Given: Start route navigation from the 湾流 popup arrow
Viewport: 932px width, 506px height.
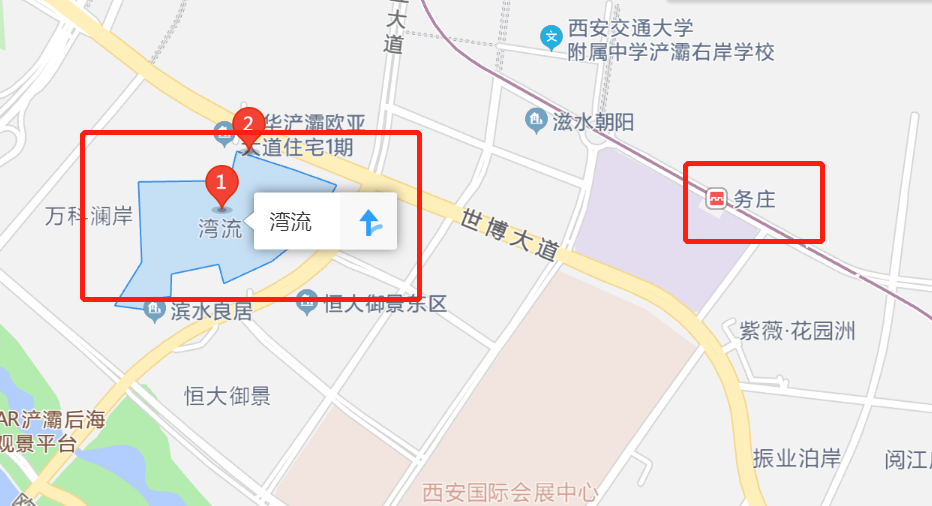Looking at the screenshot, I should click(370, 222).
